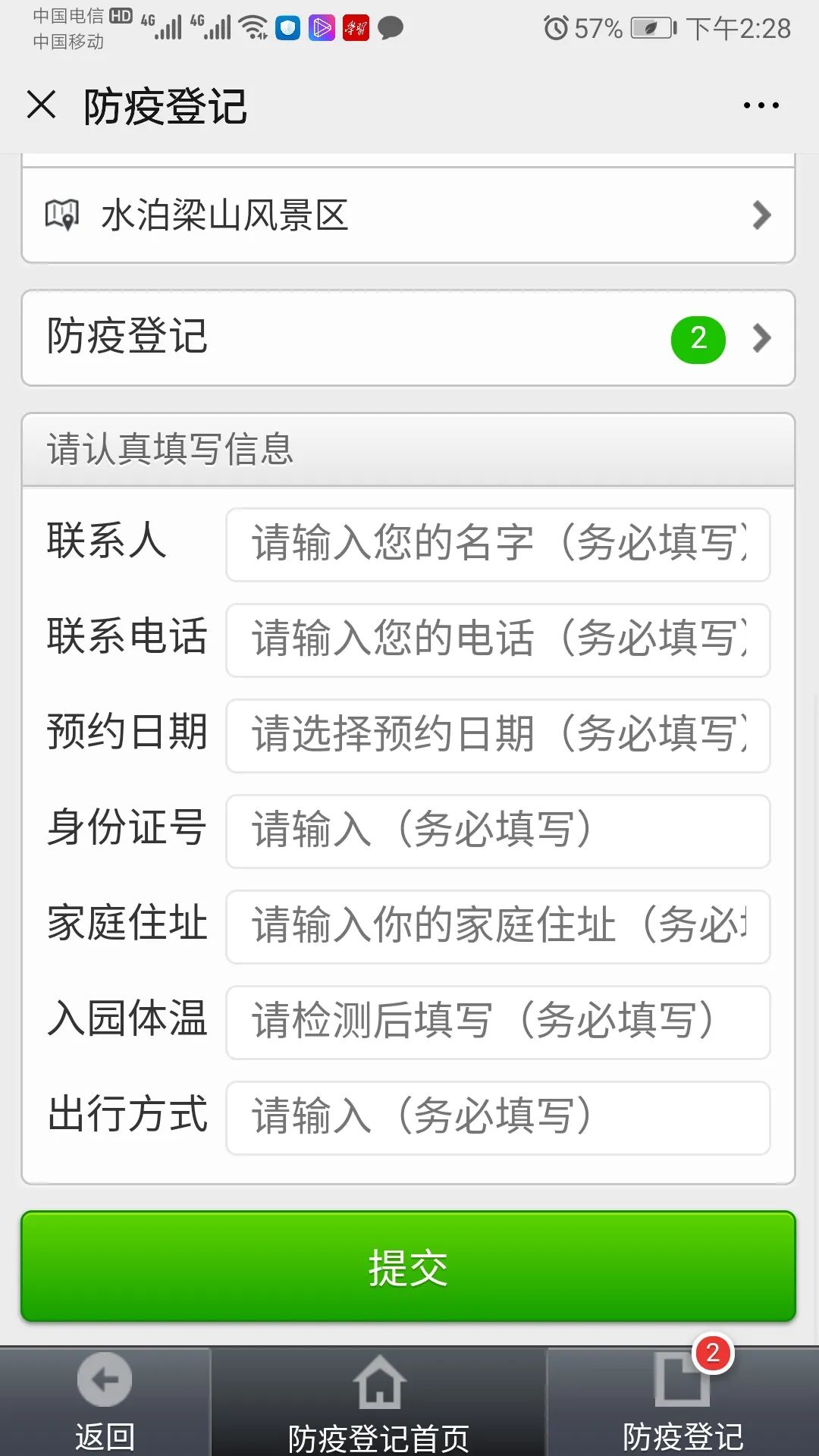Image resolution: width=819 pixels, height=1456 pixels.
Task: Enter the 家庭住址 address field
Action: click(498, 927)
